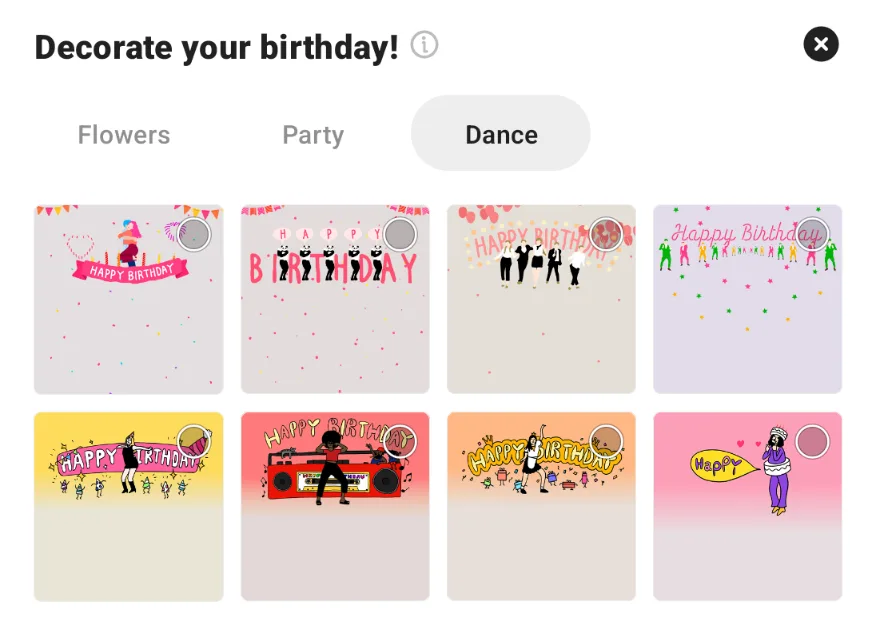Choose the orange Happy Birthday dancers decoration
This screenshot has width=876, height=622.
point(541,507)
